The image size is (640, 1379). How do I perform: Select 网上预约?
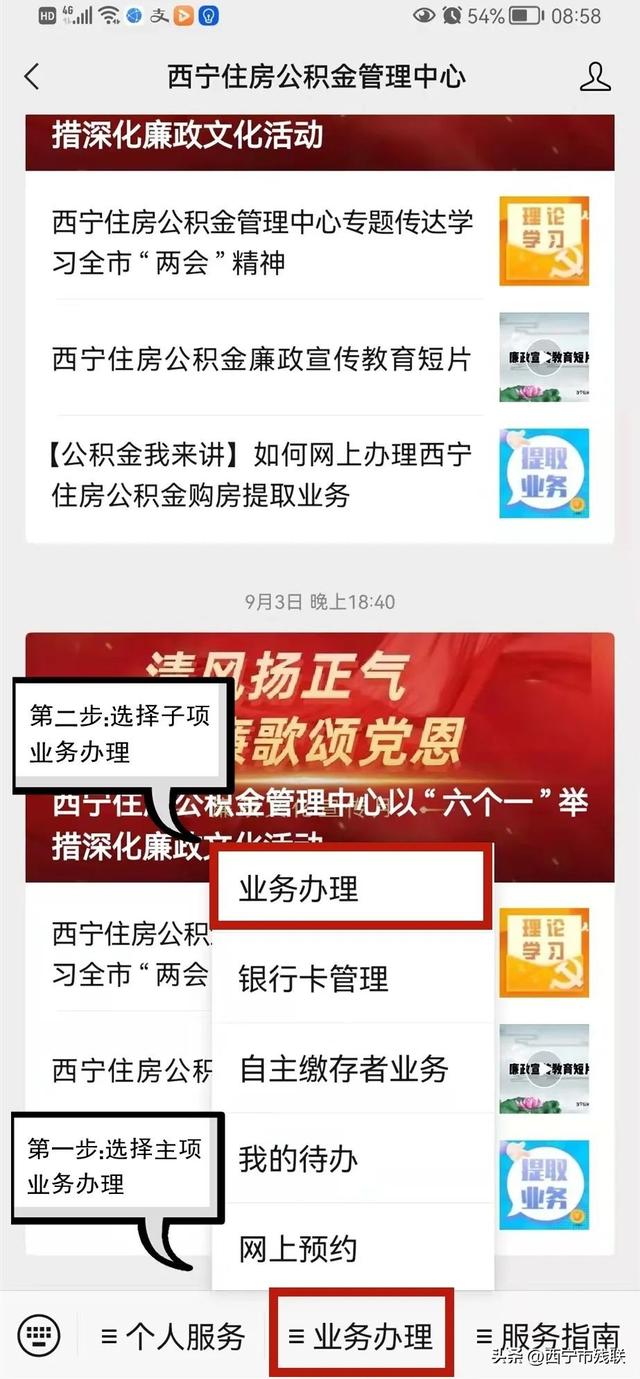pos(352,1248)
